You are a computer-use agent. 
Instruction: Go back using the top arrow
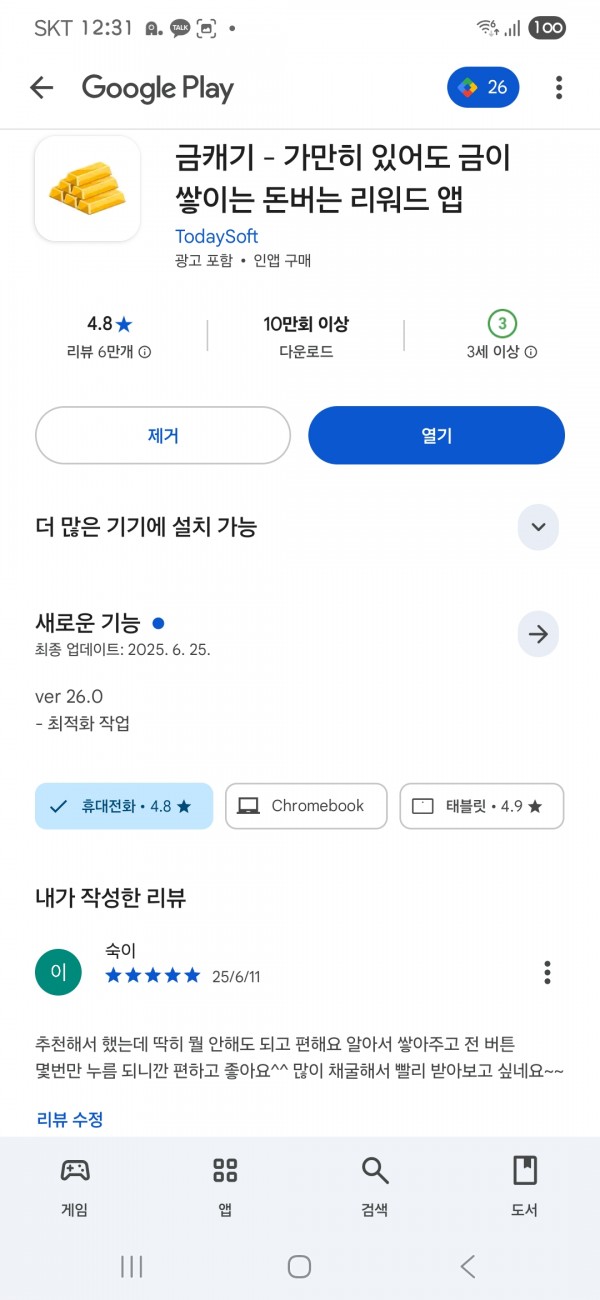pos(41,88)
